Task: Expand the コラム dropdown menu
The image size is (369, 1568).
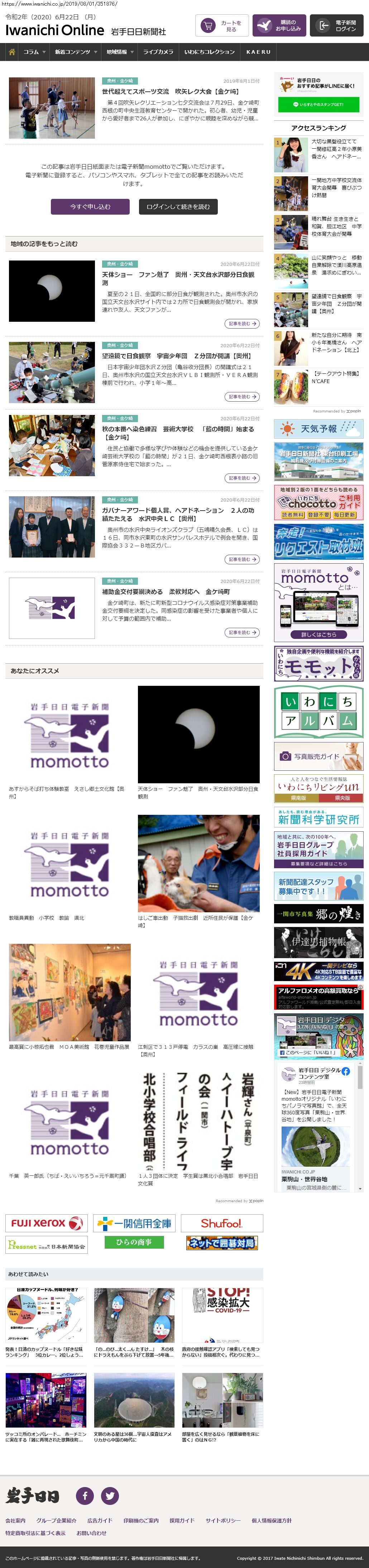Action: click(34, 52)
